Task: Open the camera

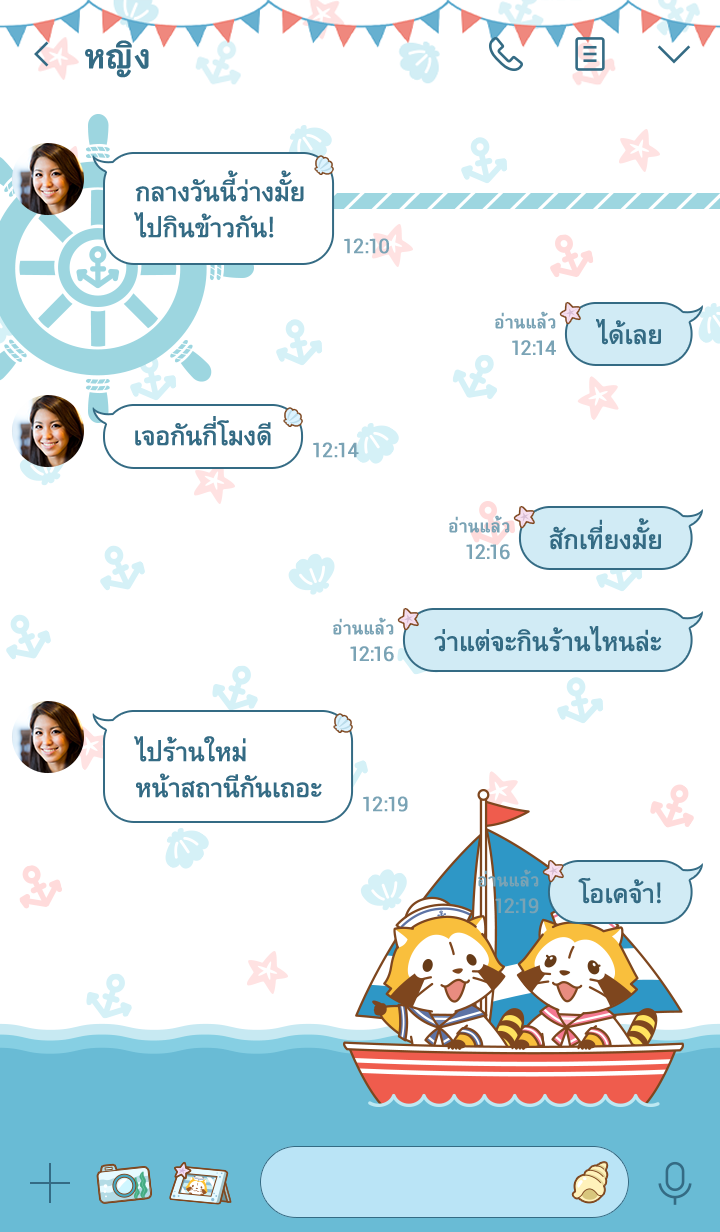Action: click(124, 1183)
